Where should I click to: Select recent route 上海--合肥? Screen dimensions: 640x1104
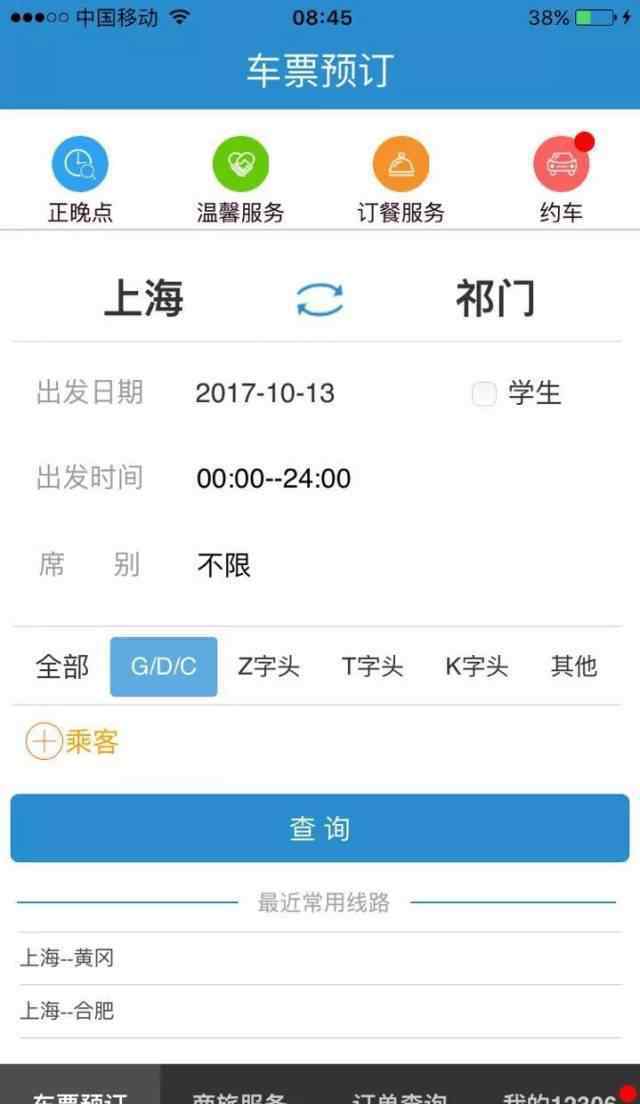(67, 1011)
